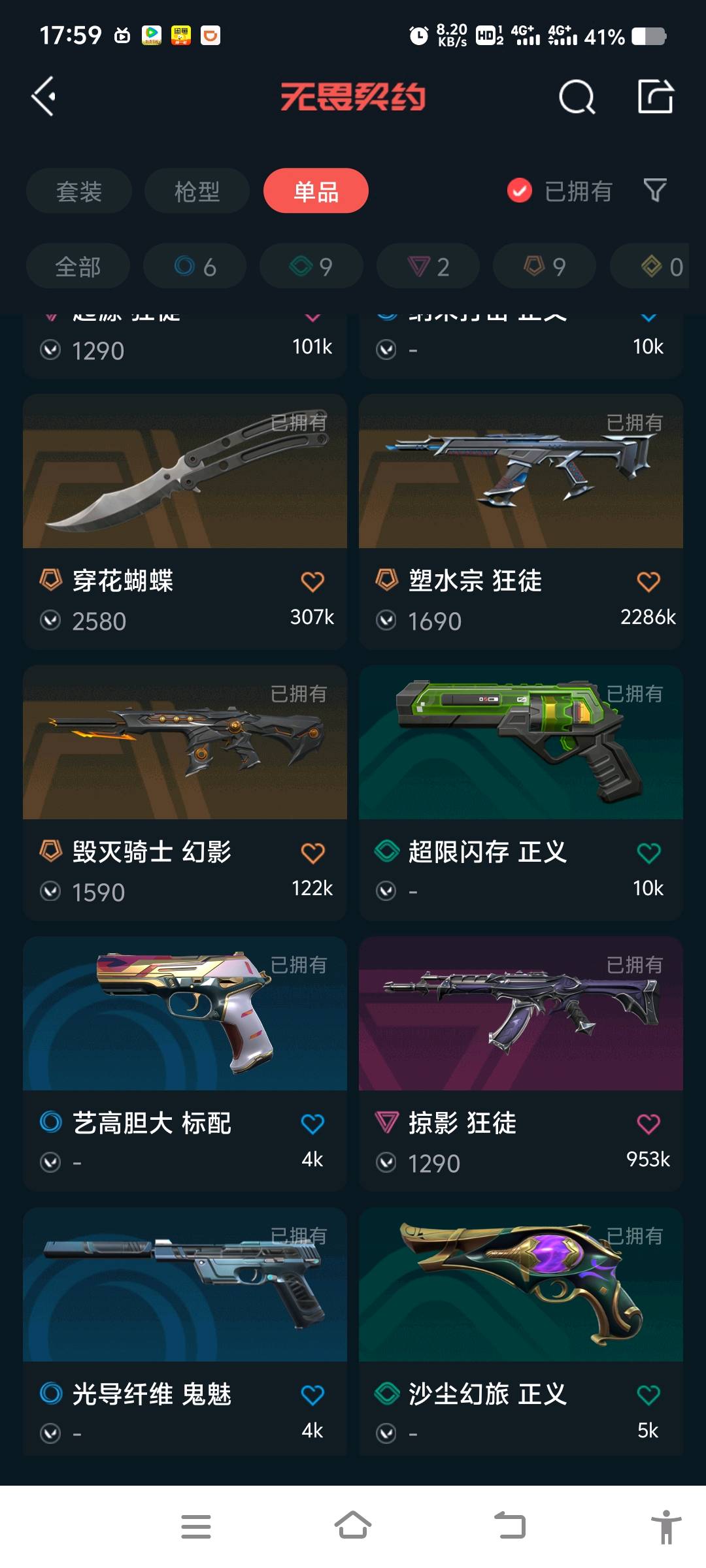Open the search magnifier icon

pyautogui.click(x=577, y=97)
